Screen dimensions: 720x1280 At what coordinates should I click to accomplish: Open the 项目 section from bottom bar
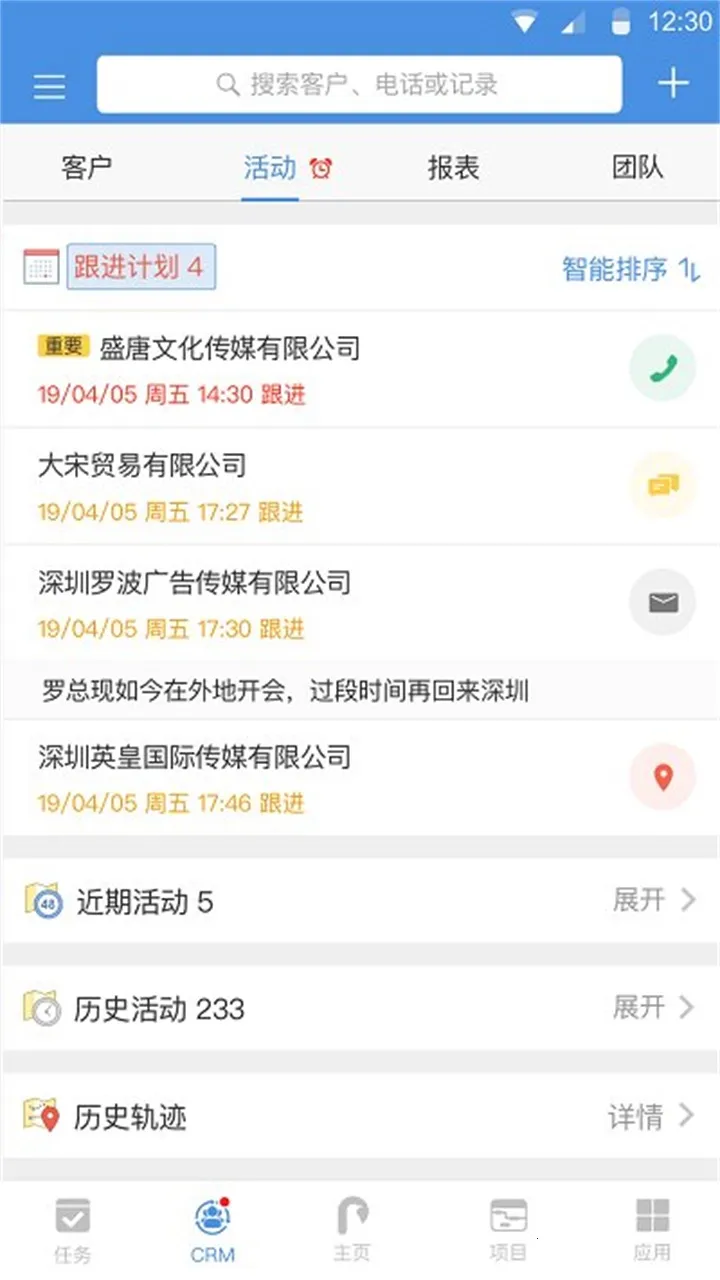507,1226
